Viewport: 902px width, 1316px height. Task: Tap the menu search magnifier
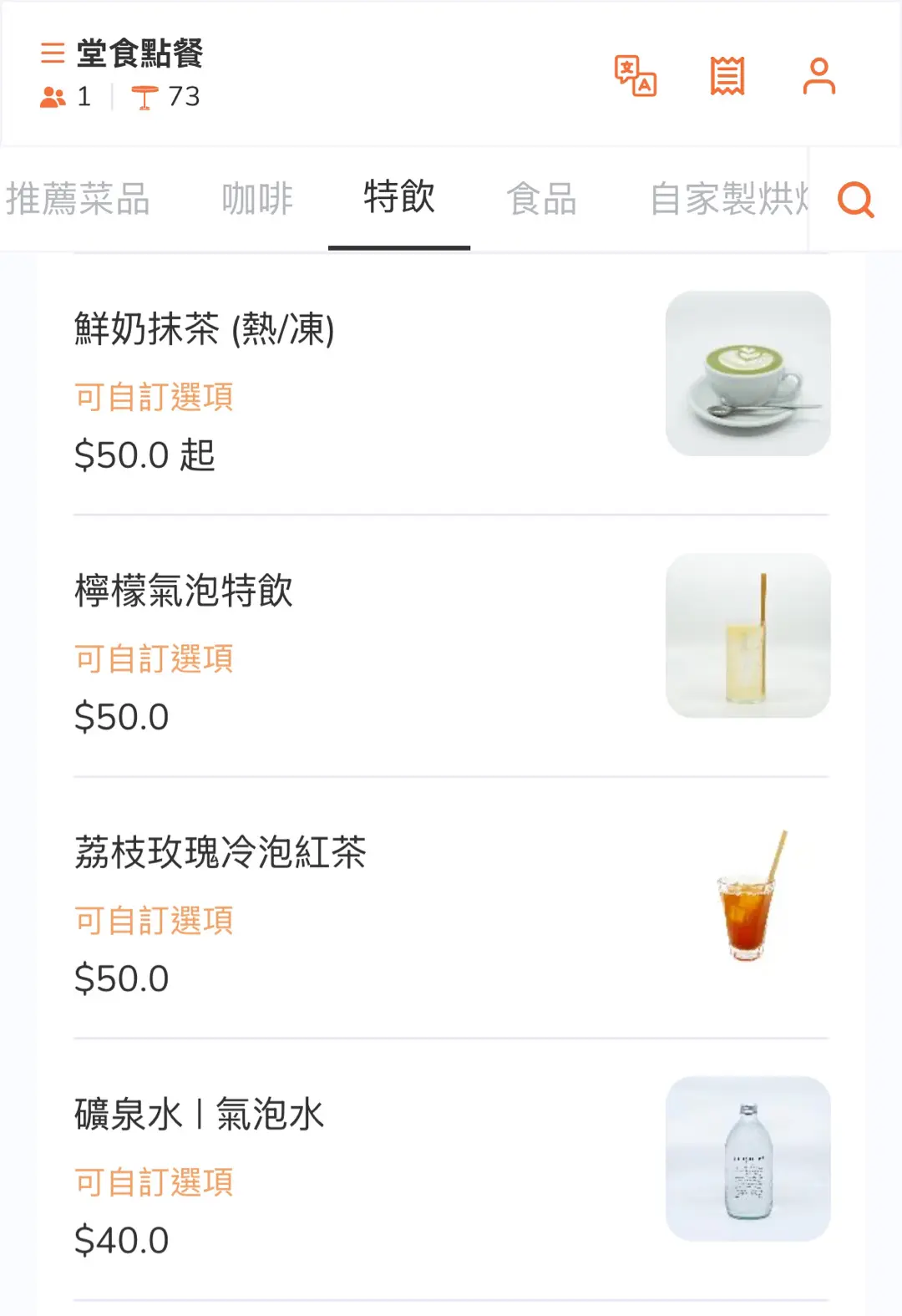tap(856, 200)
